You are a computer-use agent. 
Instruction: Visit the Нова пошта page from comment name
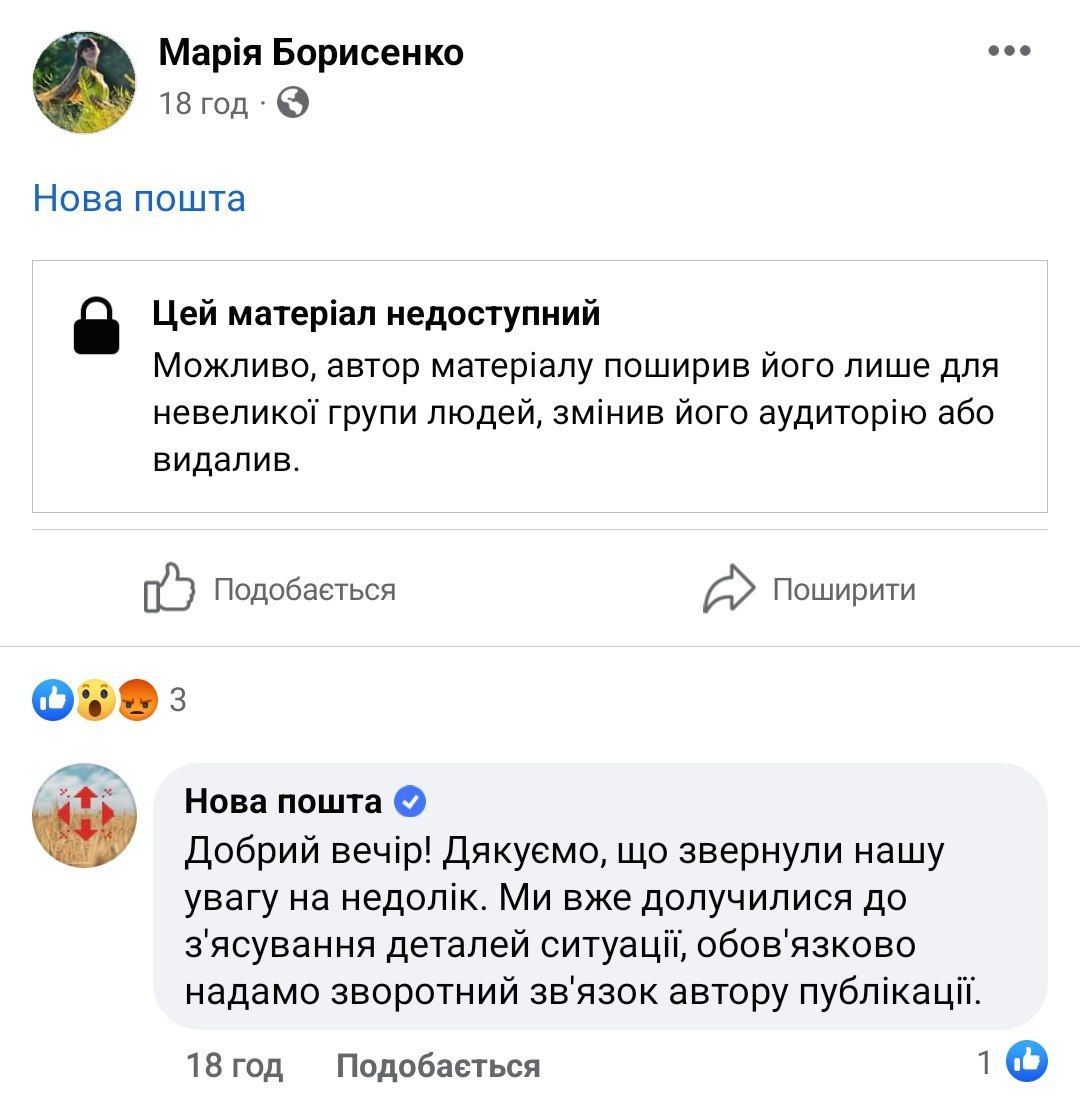coord(283,801)
